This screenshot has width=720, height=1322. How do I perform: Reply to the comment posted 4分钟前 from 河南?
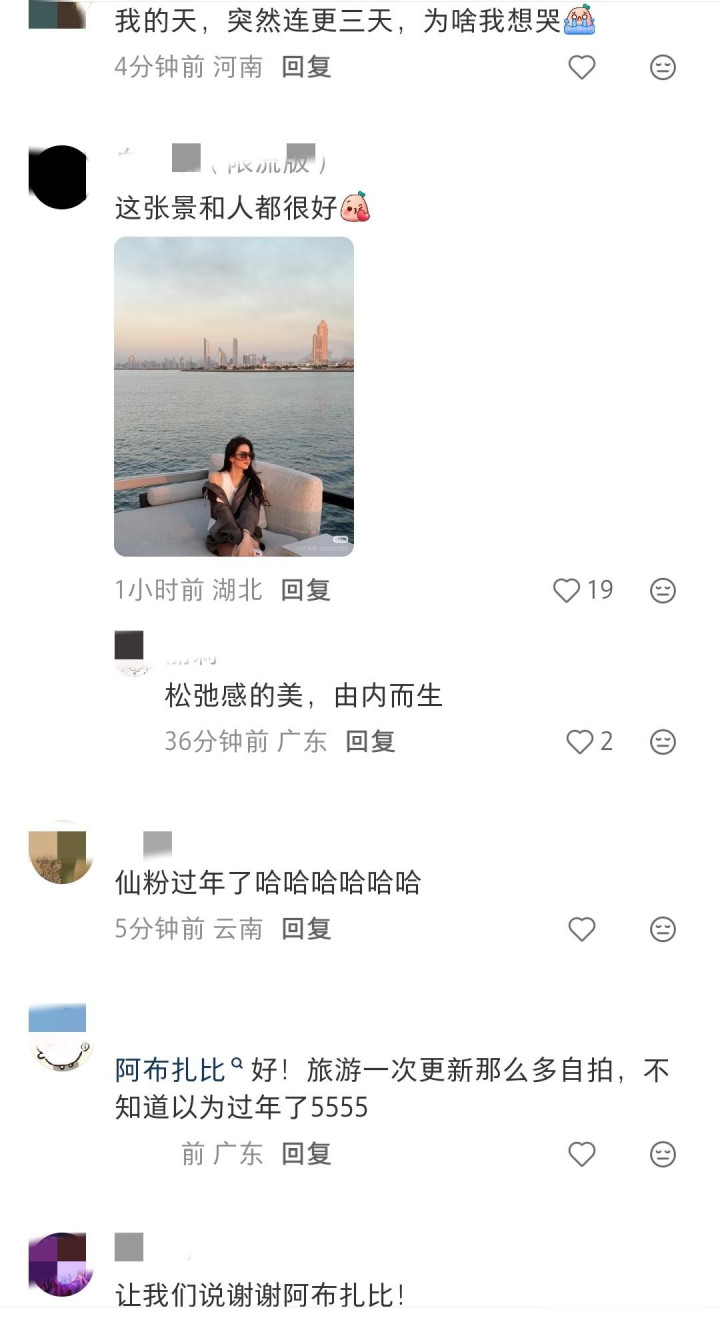click(306, 67)
